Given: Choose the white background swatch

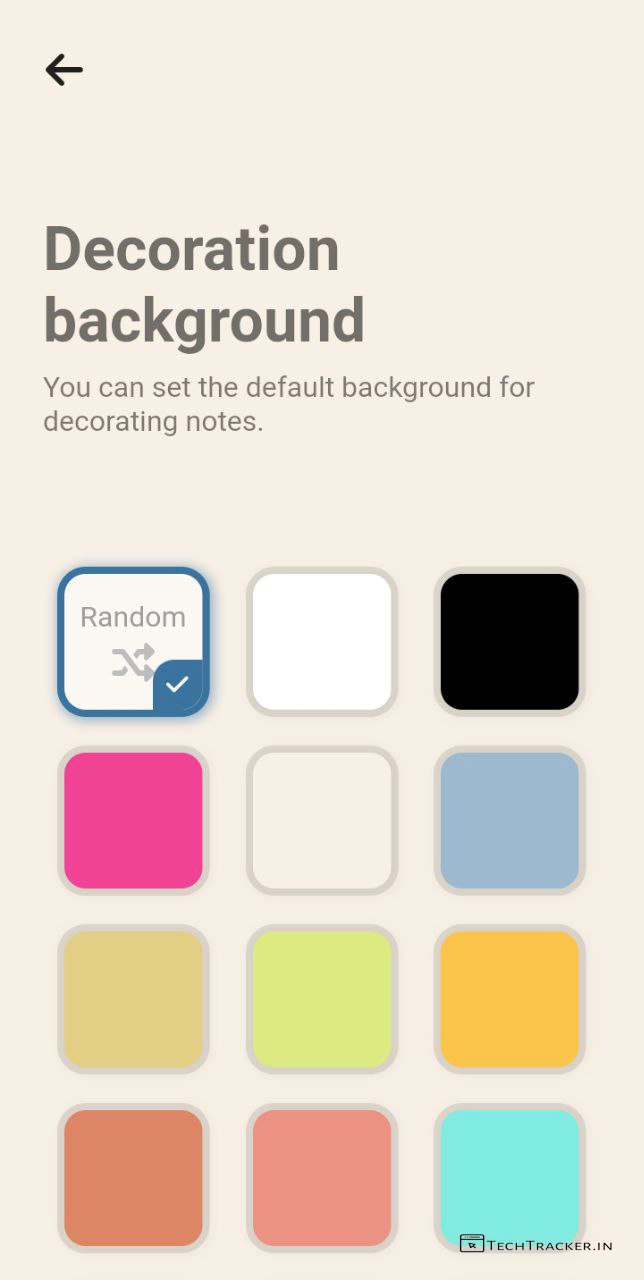Looking at the screenshot, I should click(321, 641).
